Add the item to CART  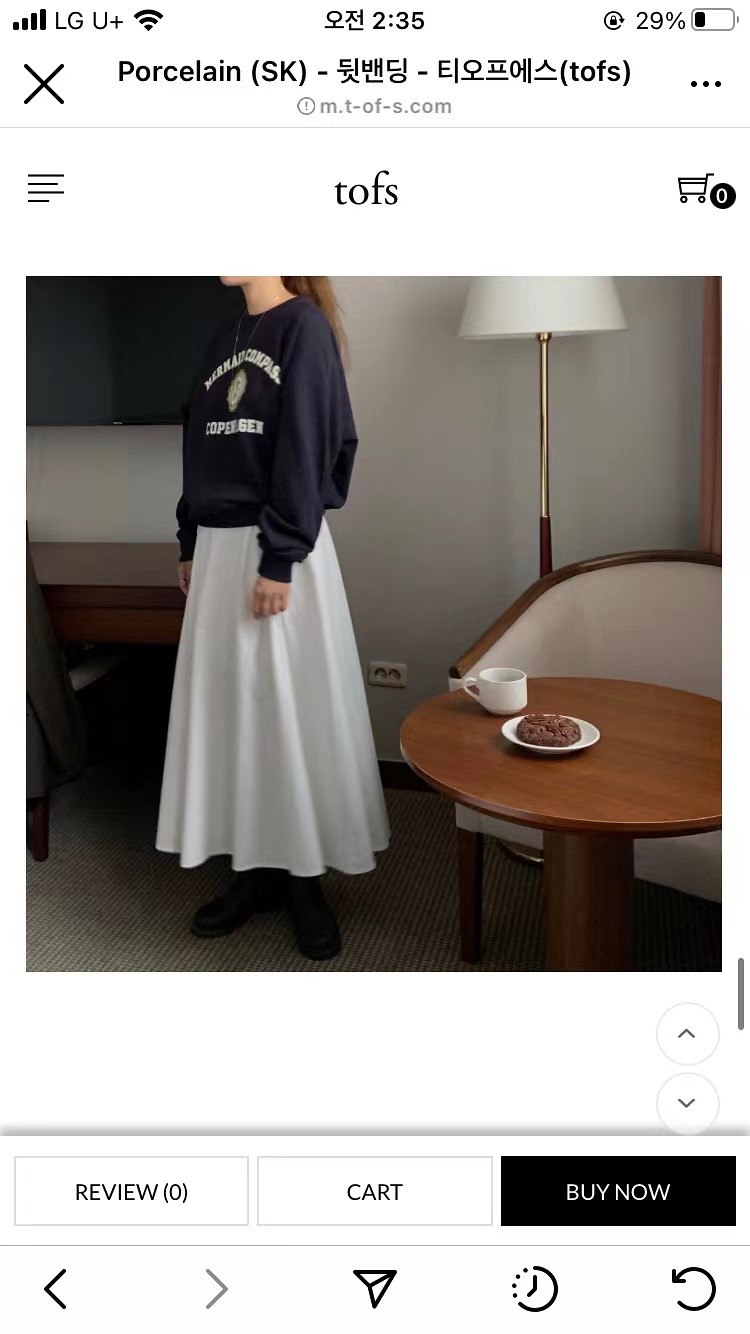(374, 1191)
